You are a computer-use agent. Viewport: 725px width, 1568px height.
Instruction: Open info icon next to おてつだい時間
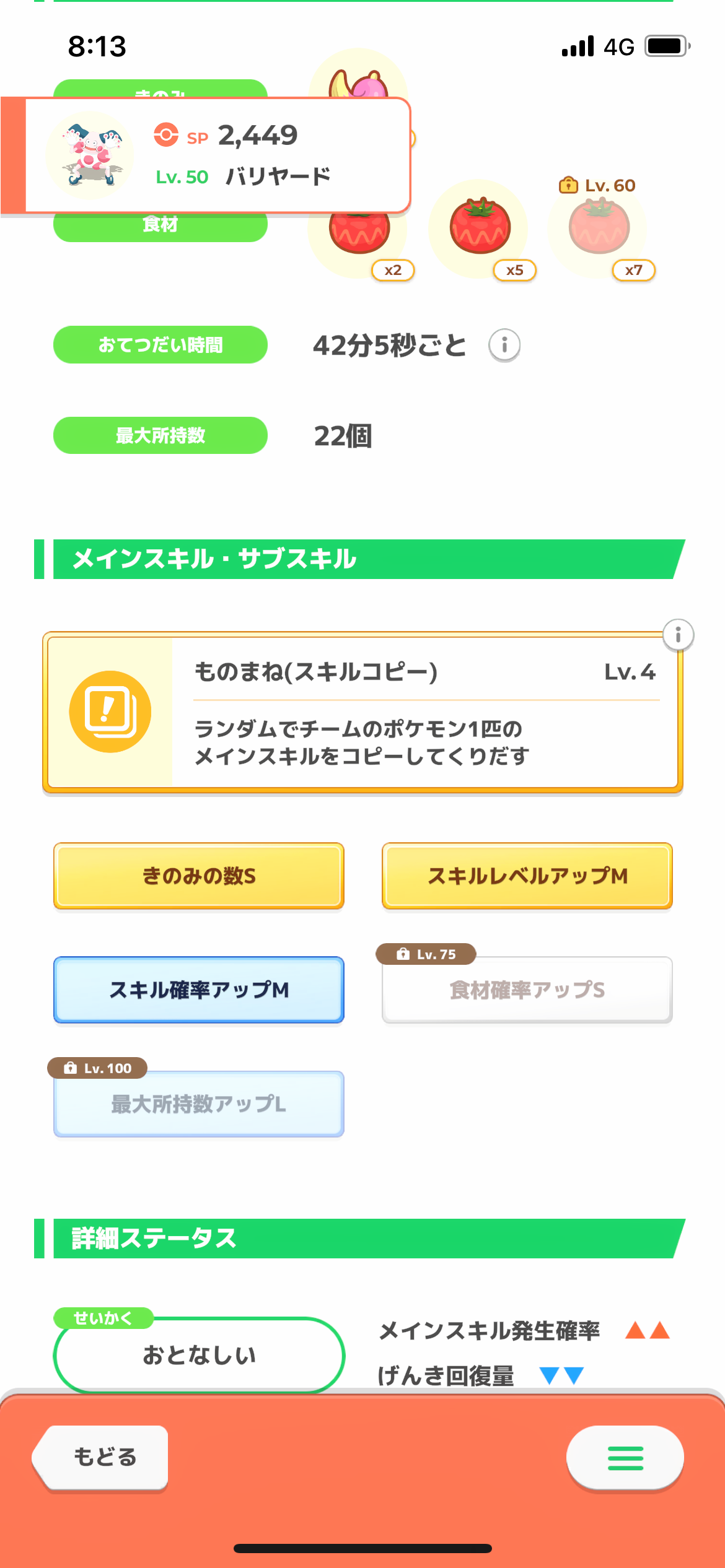point(504,345)
